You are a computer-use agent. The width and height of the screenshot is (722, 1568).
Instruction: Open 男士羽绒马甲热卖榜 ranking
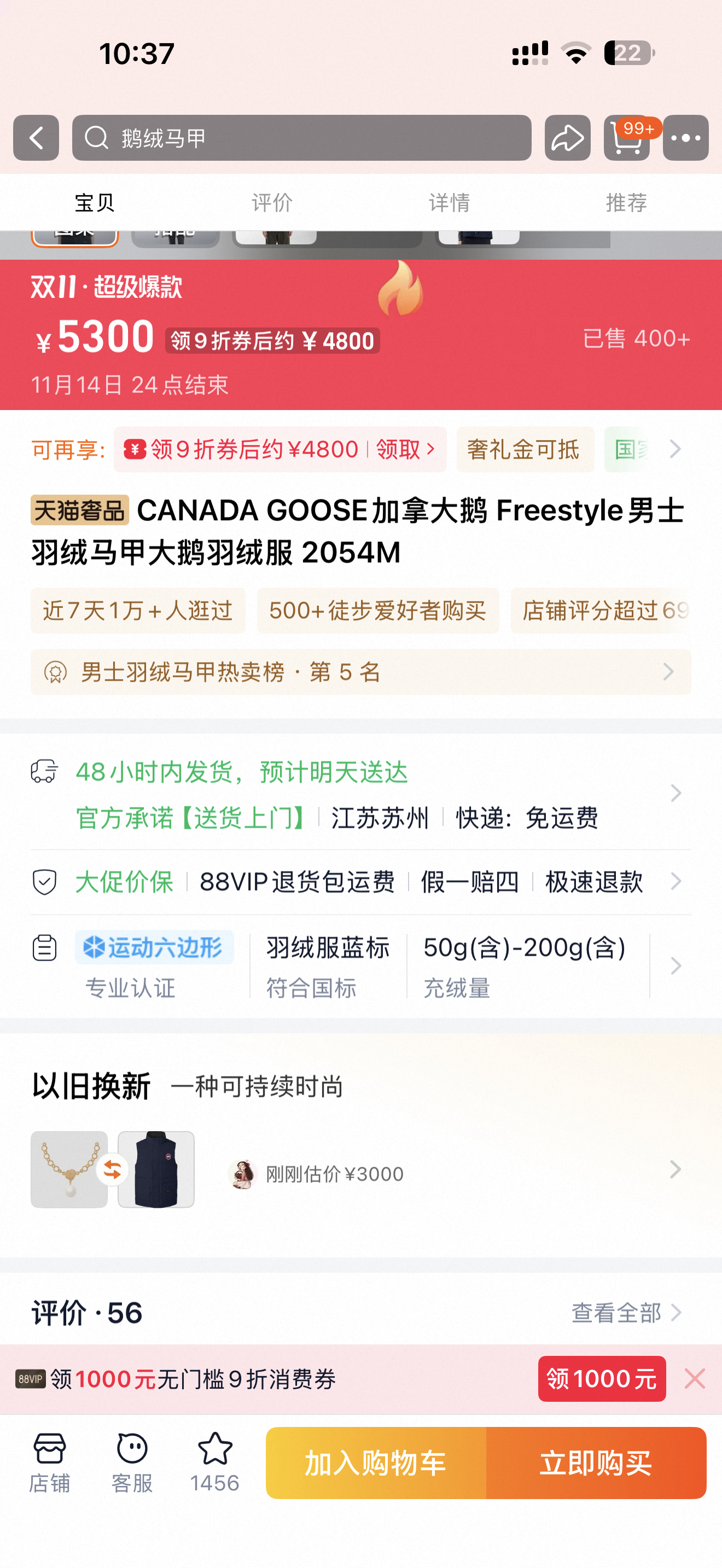point(360,672)
